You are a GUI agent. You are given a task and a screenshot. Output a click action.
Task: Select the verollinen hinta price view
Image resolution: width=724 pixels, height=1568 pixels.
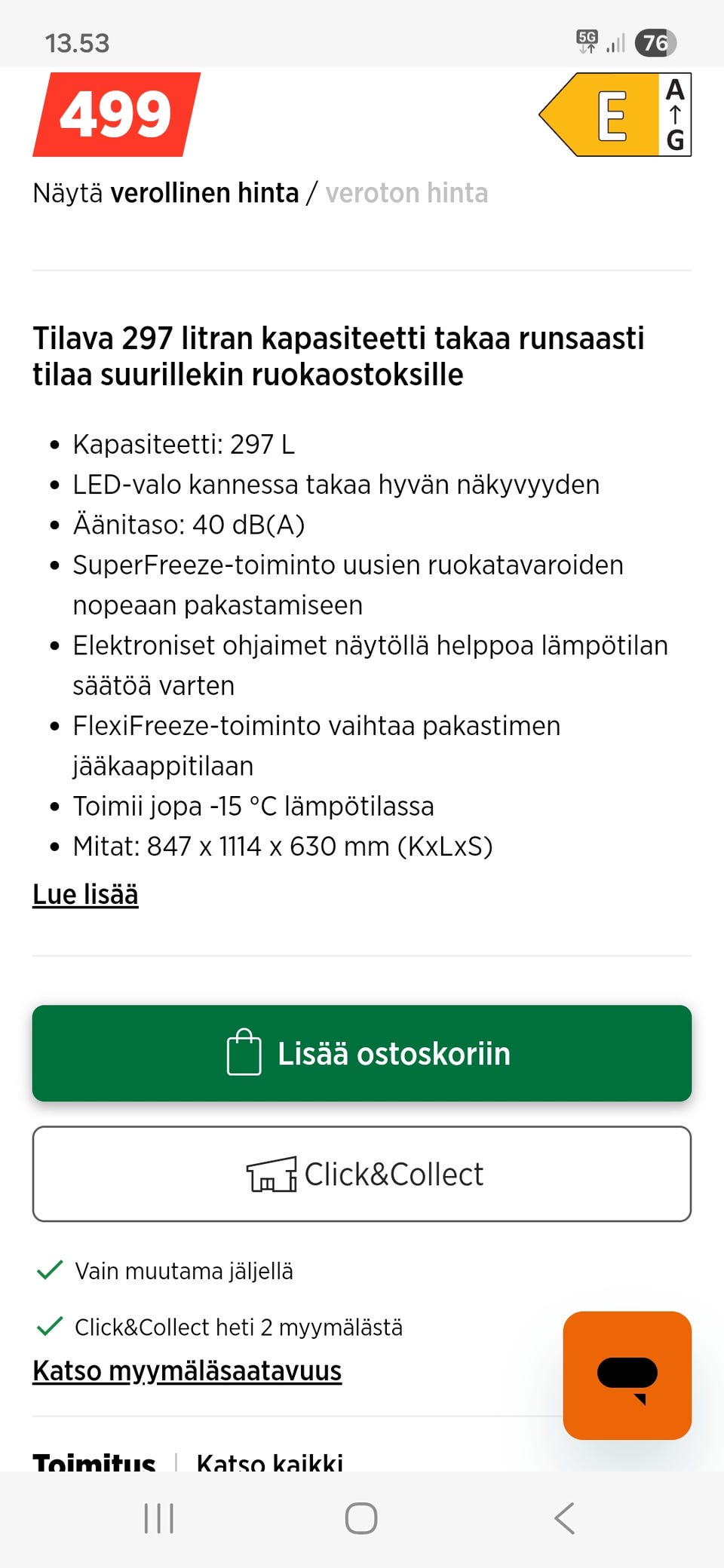tap(205, 193)
